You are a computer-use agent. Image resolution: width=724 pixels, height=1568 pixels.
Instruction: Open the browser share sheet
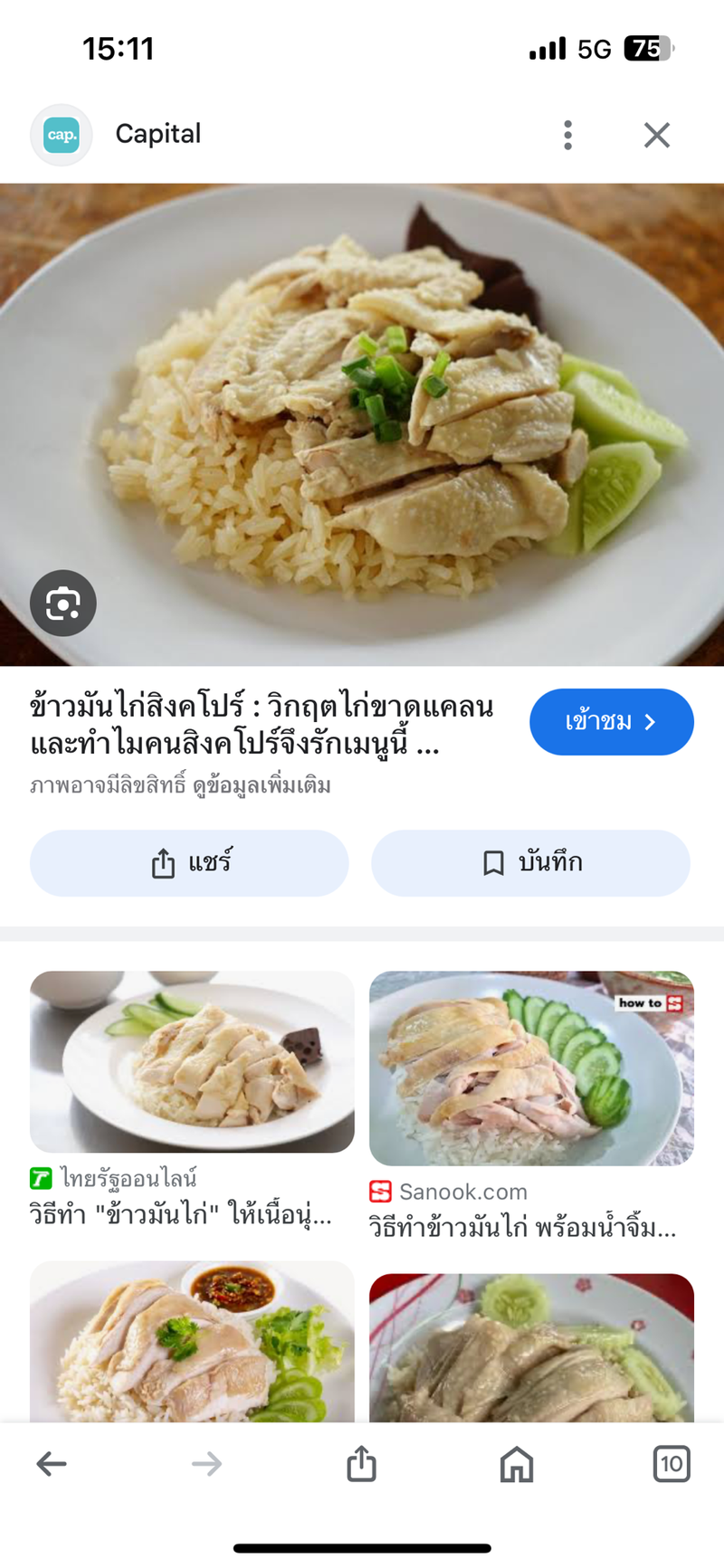pos(361,1464)
